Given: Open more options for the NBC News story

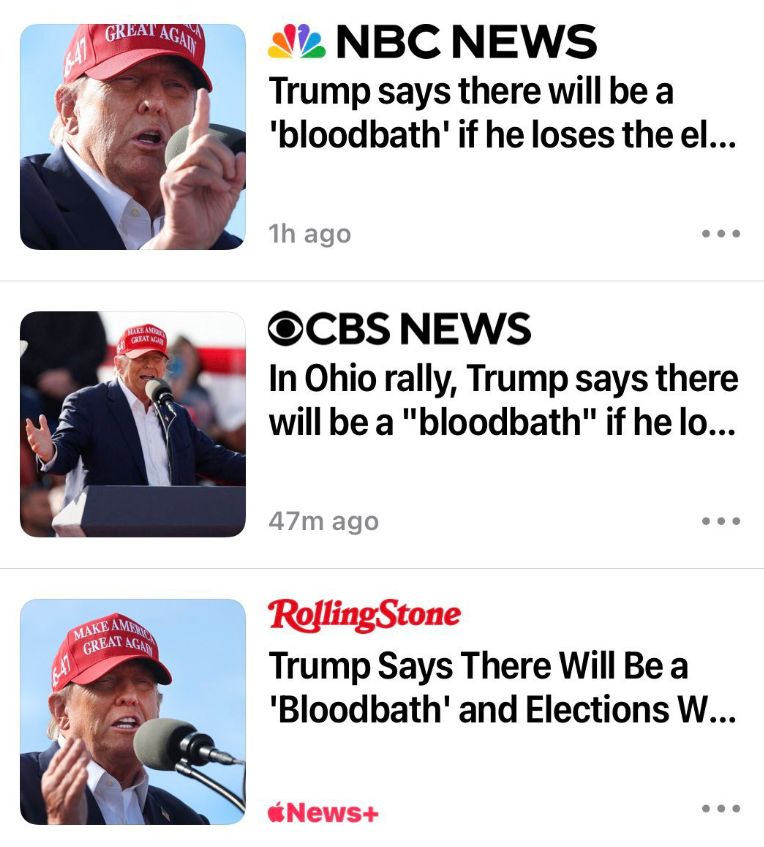Looking at the screenshot, I should (x=720, y=234).
